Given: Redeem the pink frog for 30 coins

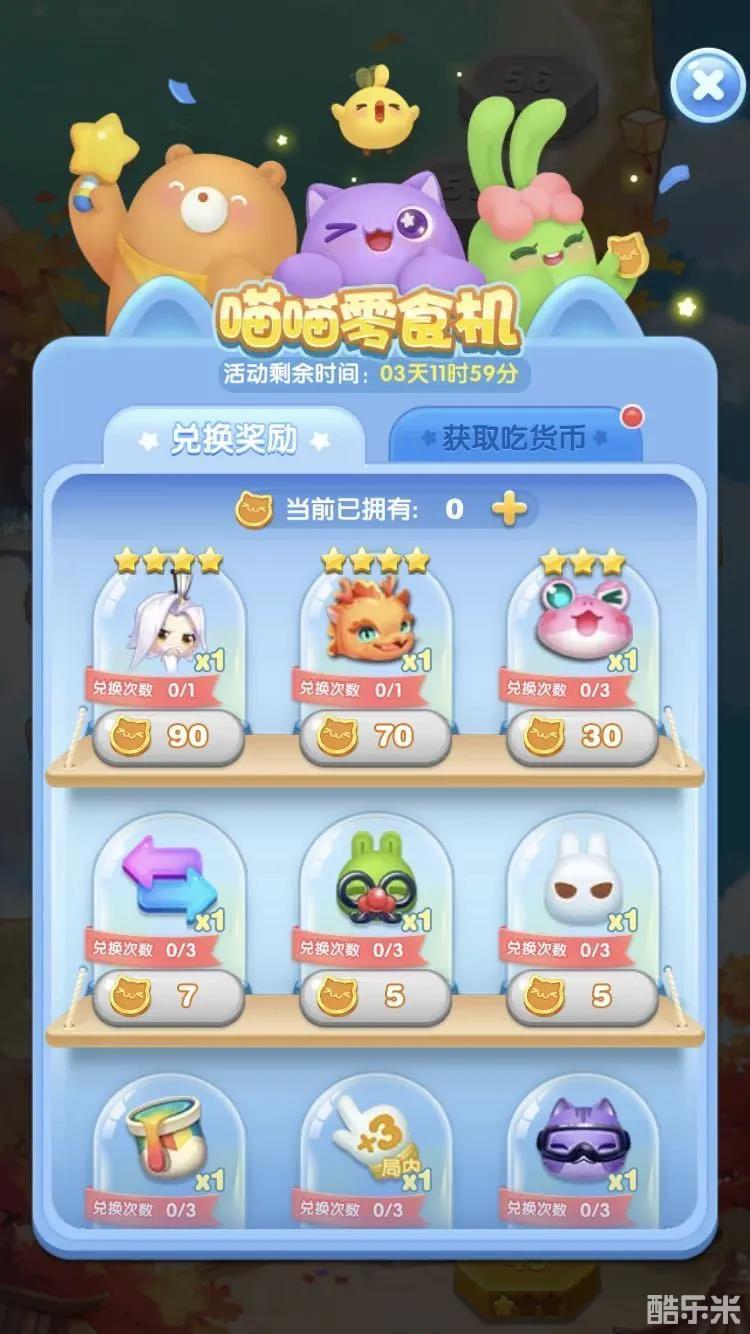Looking at the screenshot, I should (581, 737).
